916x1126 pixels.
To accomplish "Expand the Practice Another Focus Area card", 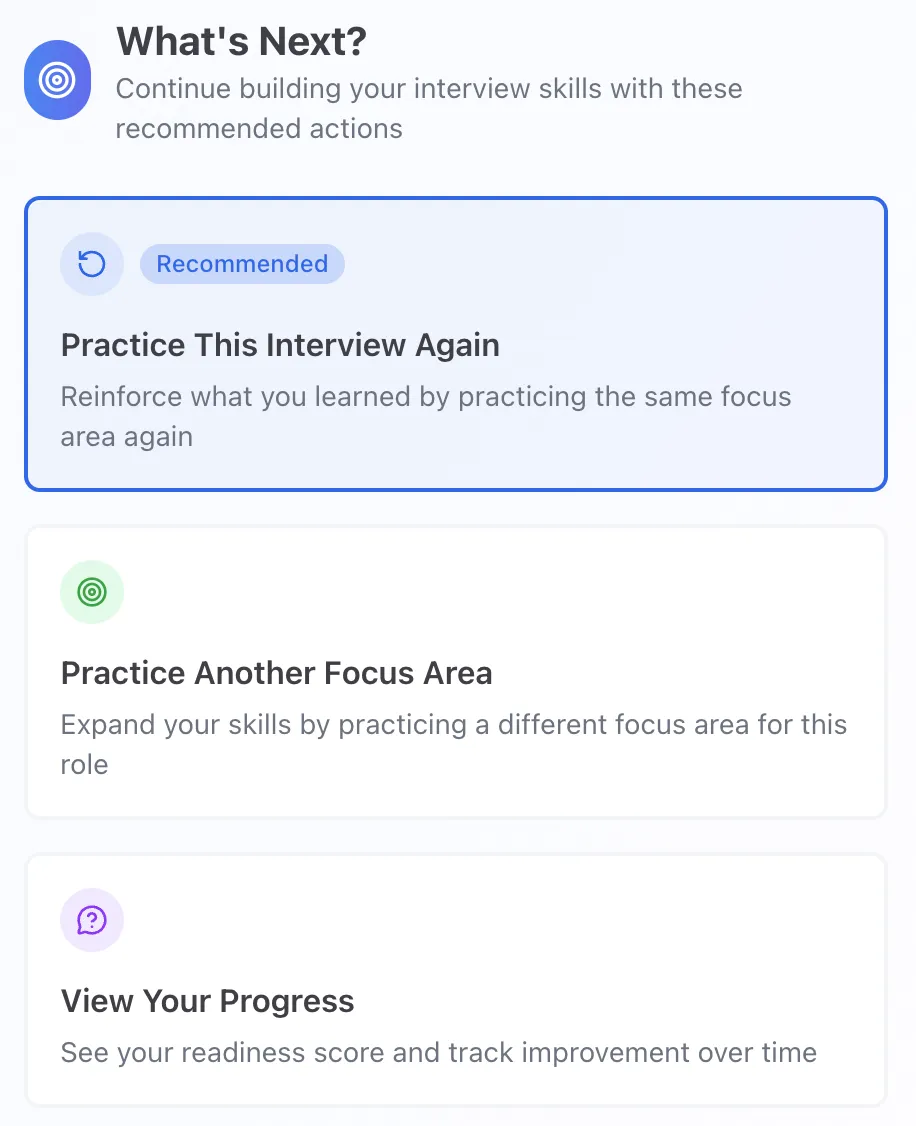I will tap(456, 671).
